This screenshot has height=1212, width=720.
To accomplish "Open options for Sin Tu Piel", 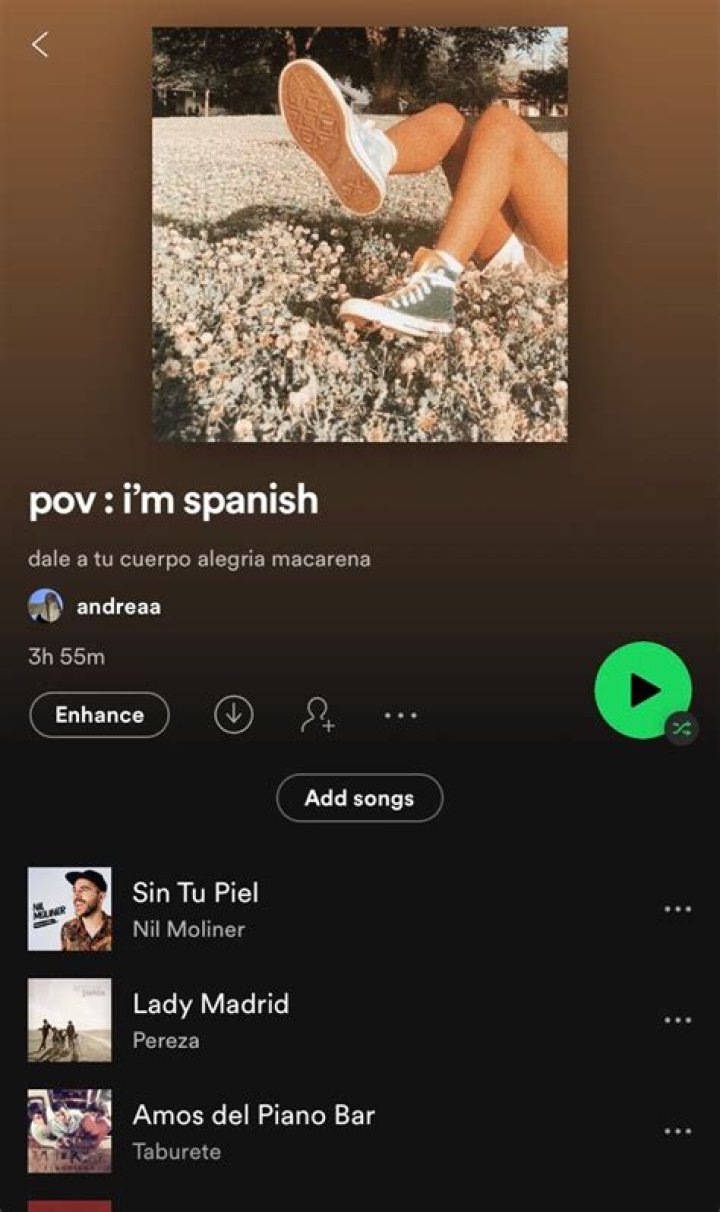I will tap(678, 909).
